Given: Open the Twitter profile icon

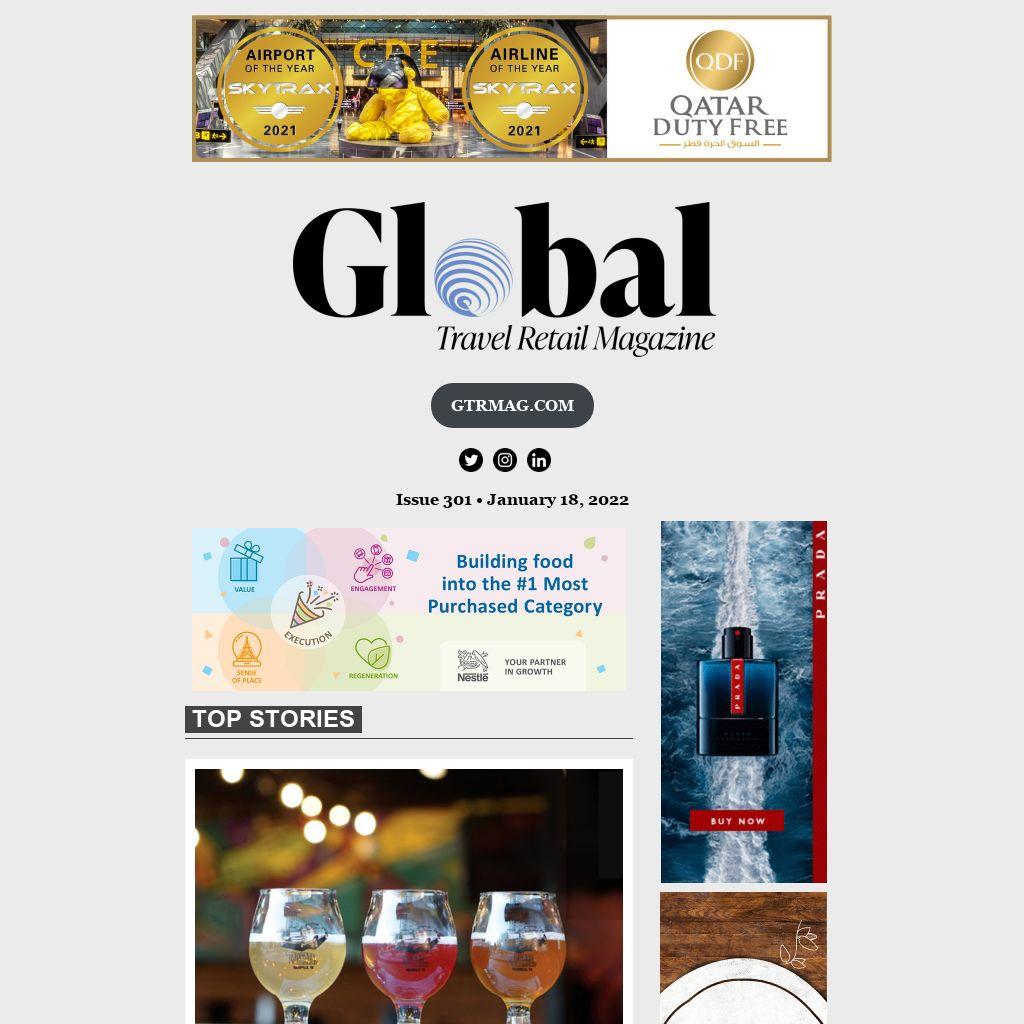Looking at the screenshot, I should point(471,460).
